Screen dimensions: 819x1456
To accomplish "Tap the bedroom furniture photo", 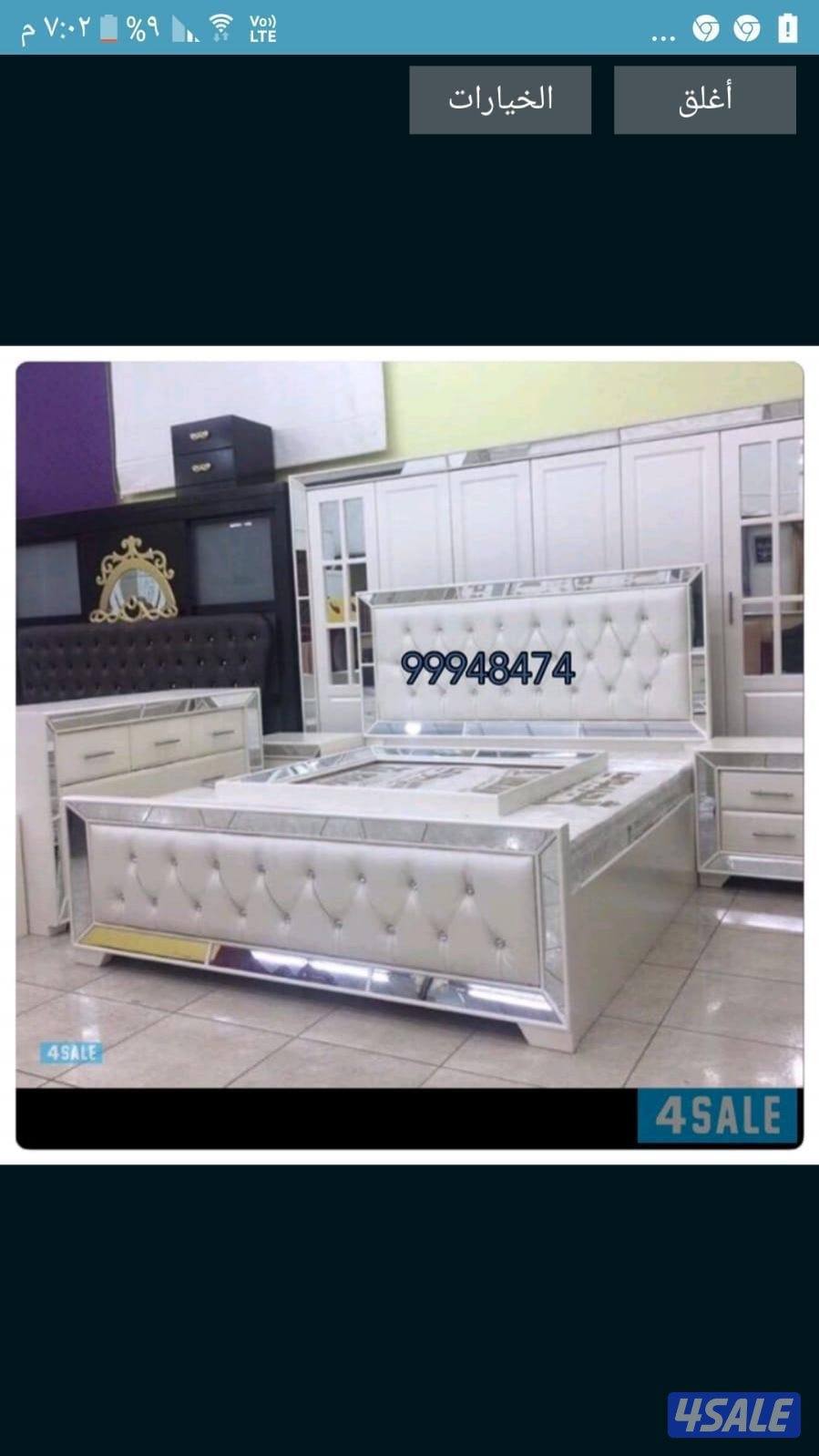I will (x=409, y=754).
